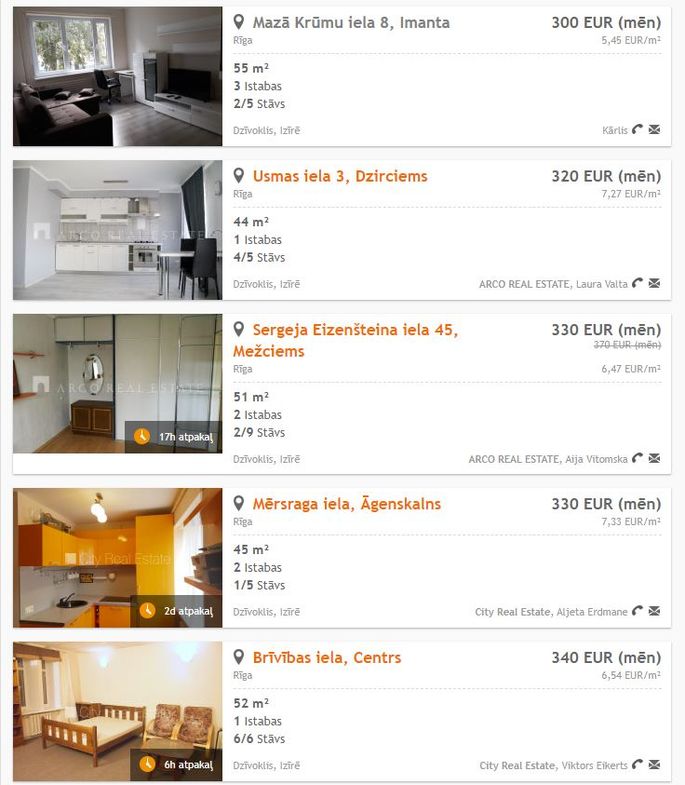Call agent Laura Valta
This screenshot has height=785, width=685.
tap(638, 284)
